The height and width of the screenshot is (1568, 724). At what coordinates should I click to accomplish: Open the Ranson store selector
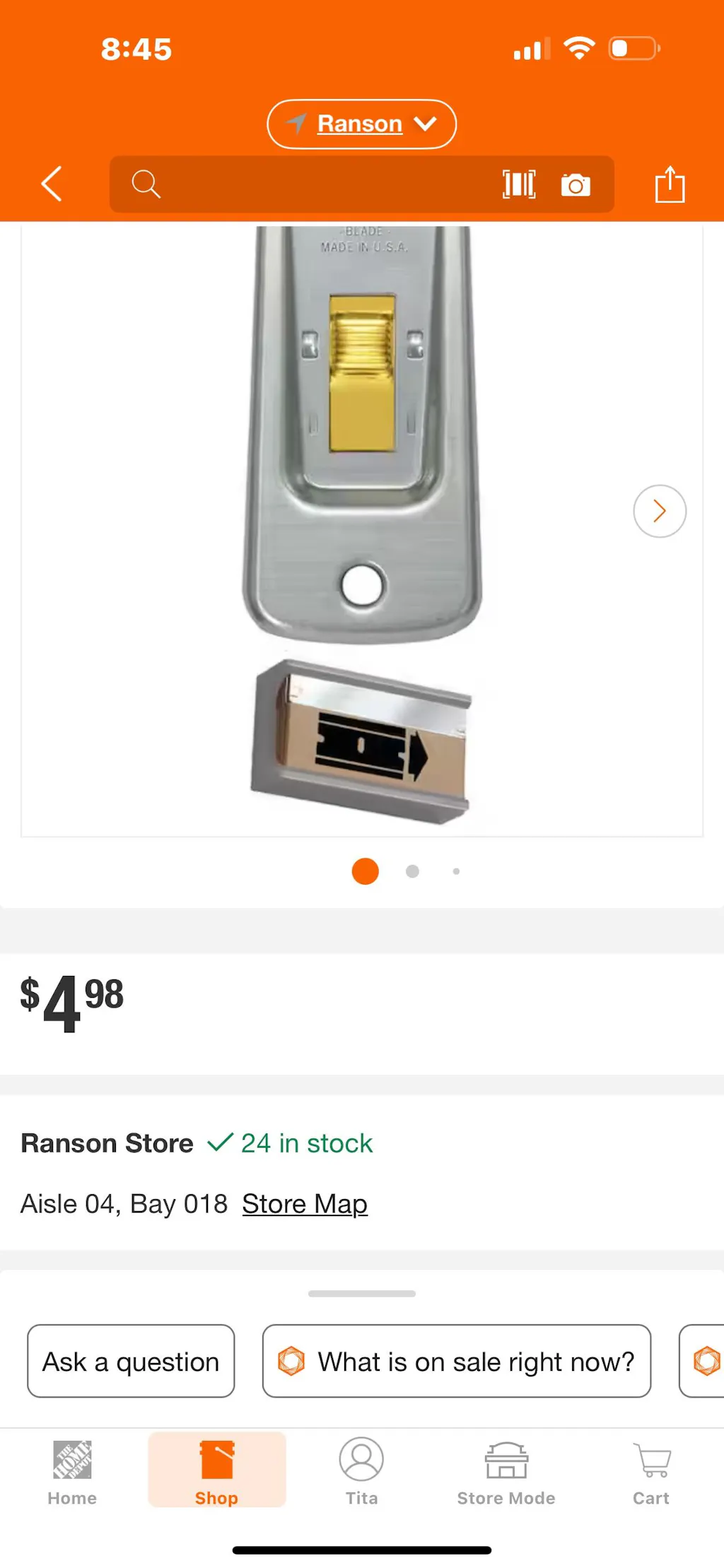tap(361, 124)
